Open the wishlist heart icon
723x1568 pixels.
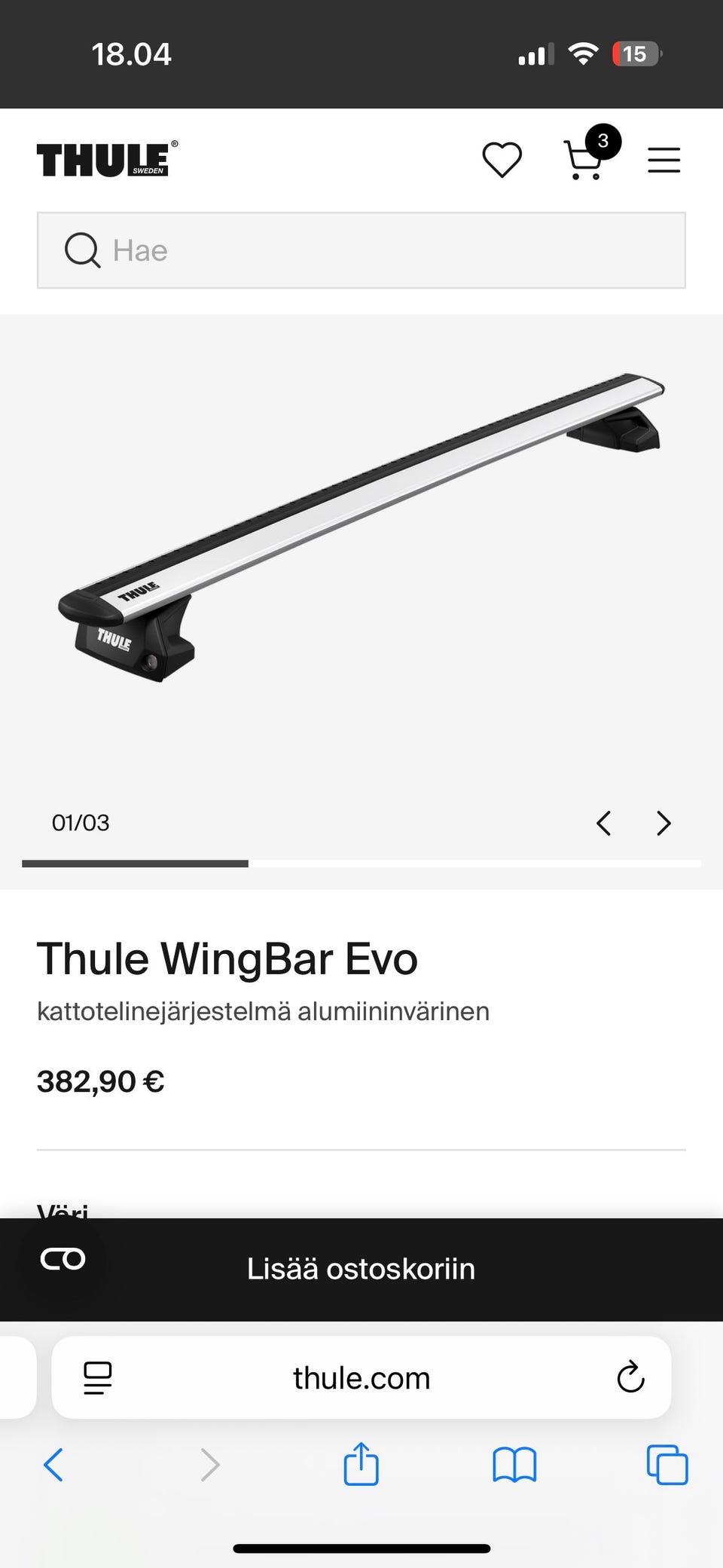pyautogui.click(x=502, y=160)
